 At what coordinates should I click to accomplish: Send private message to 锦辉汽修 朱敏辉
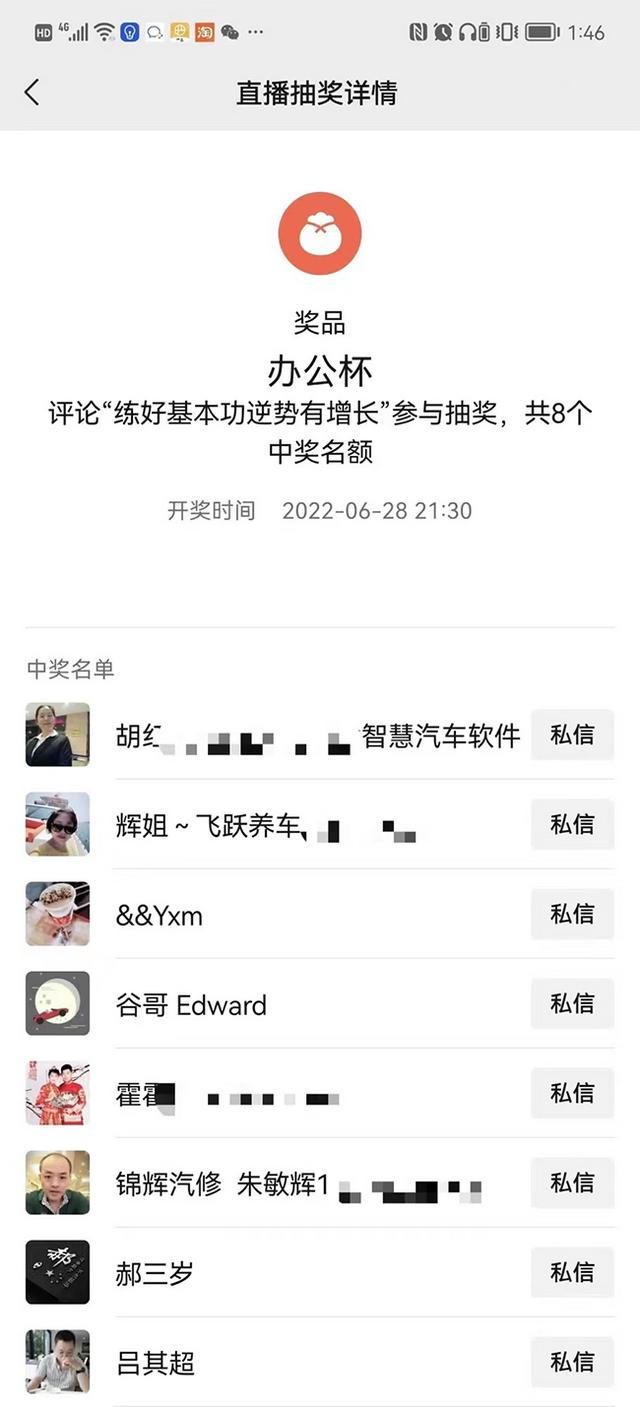tap(572, 1183)
